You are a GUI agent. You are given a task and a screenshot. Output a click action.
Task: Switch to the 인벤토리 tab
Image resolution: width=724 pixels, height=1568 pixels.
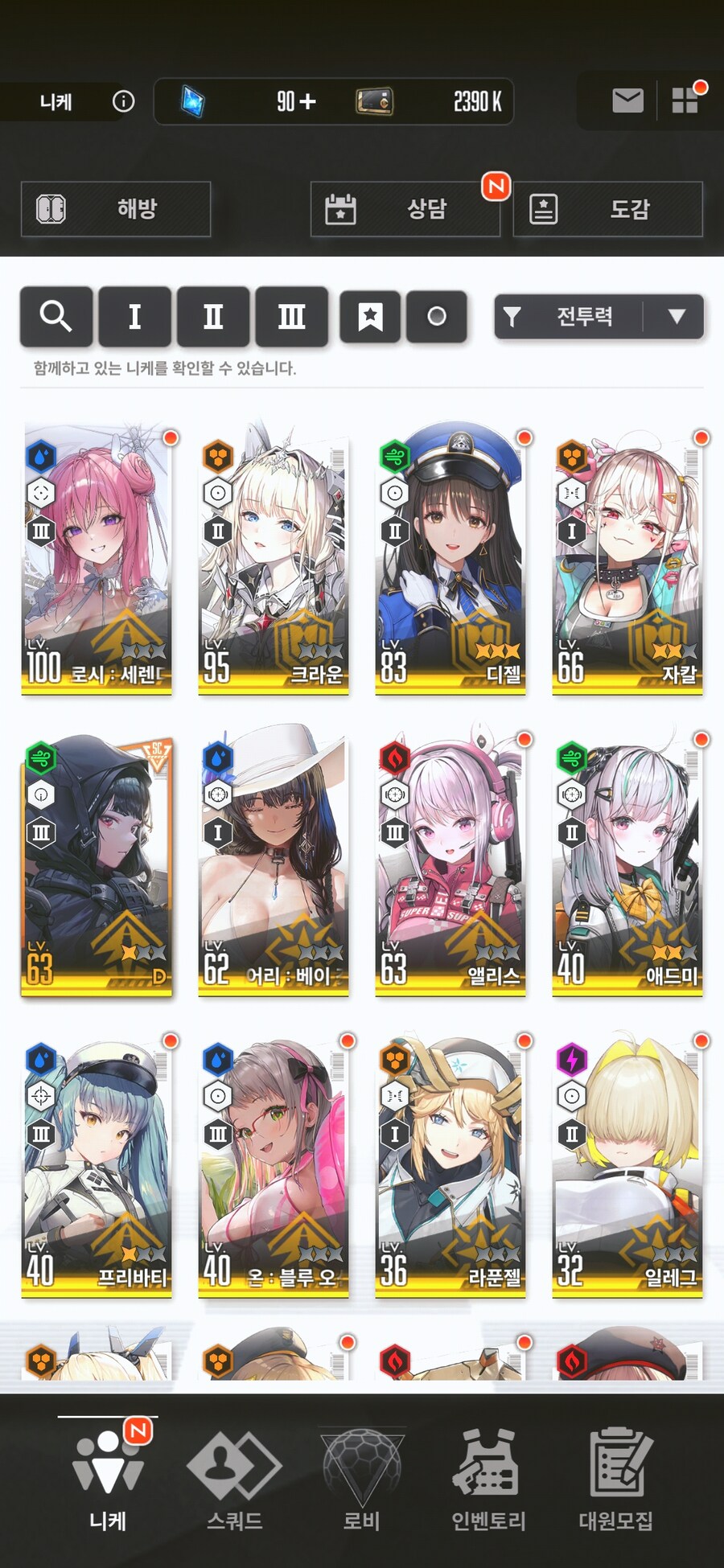(x=488, y=1480)
